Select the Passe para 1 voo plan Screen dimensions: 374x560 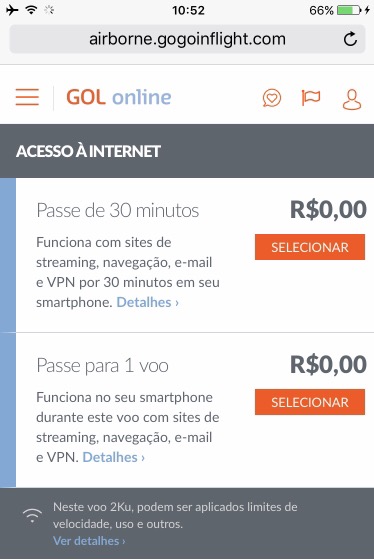(310, 402)
